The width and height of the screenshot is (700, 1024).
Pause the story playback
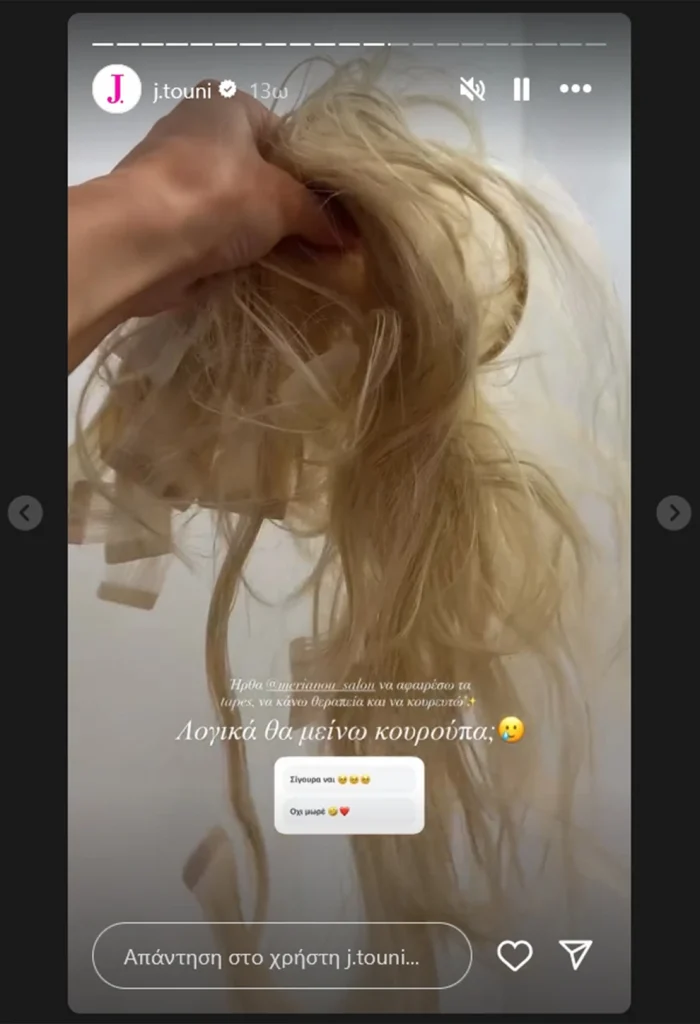pos(521,89)
